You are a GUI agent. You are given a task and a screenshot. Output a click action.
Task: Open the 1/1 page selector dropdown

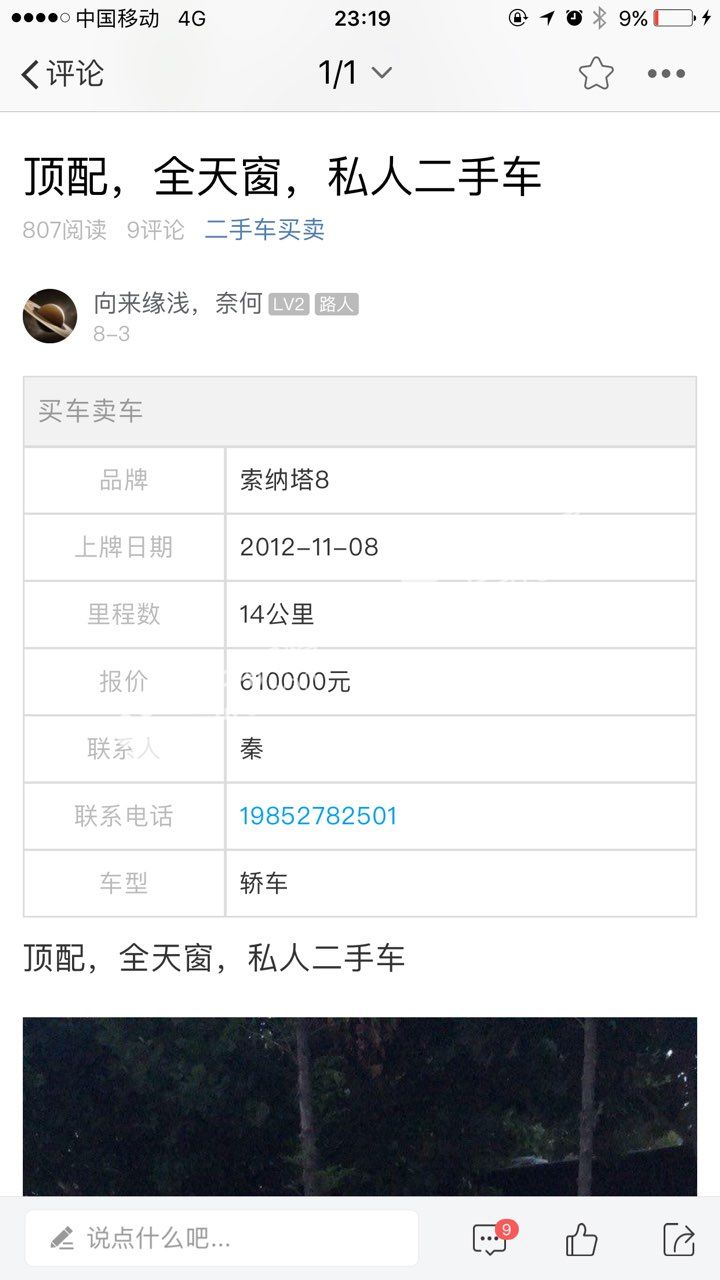[355, 73]
